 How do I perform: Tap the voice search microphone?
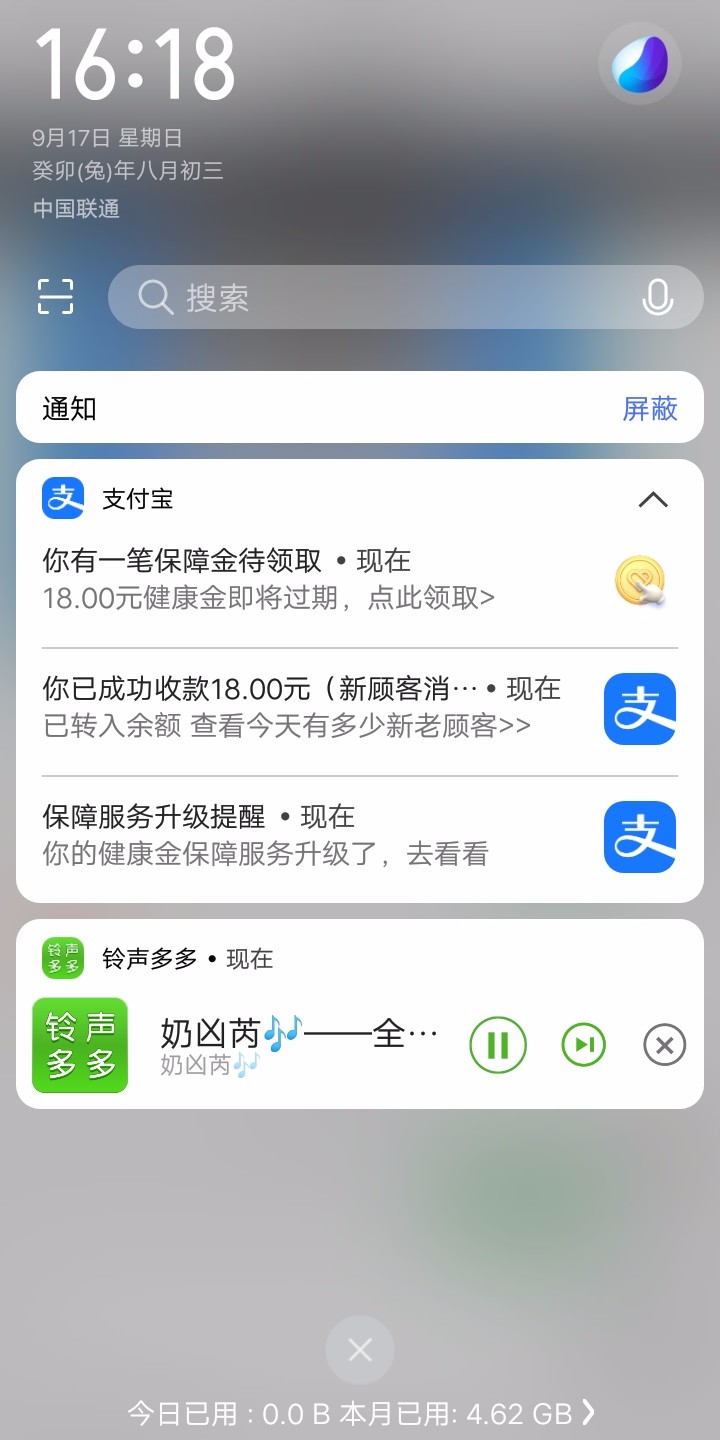click(x=657, y=297)
